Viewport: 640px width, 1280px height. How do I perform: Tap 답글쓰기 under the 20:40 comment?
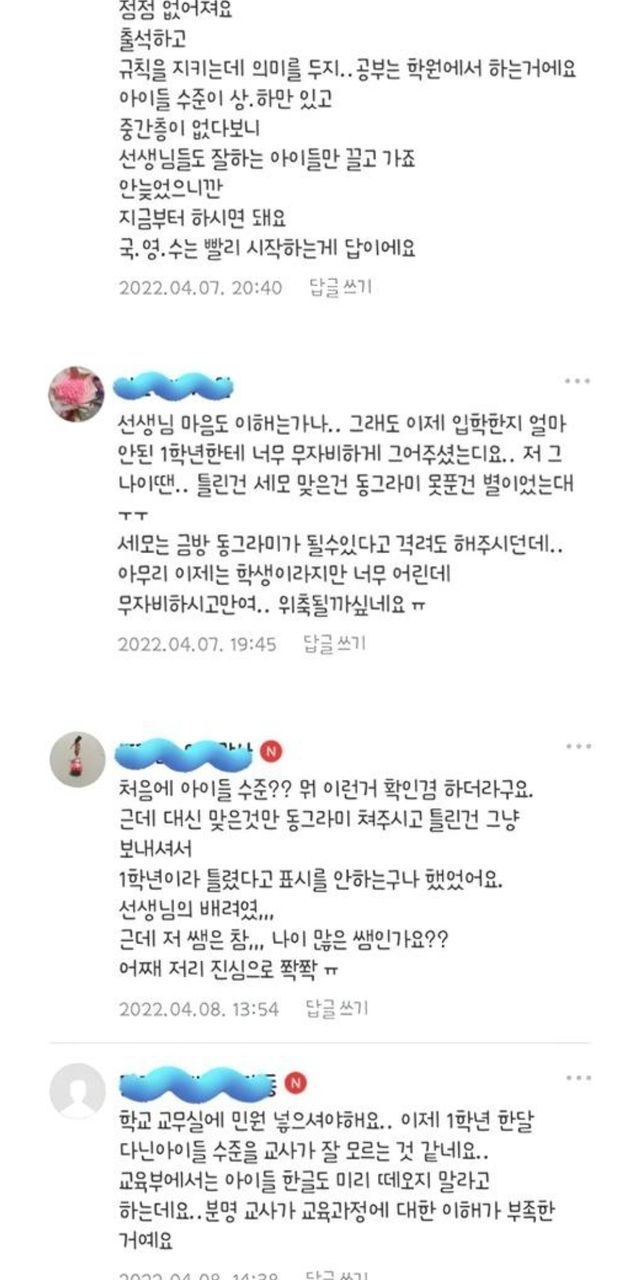coord(339,287)
